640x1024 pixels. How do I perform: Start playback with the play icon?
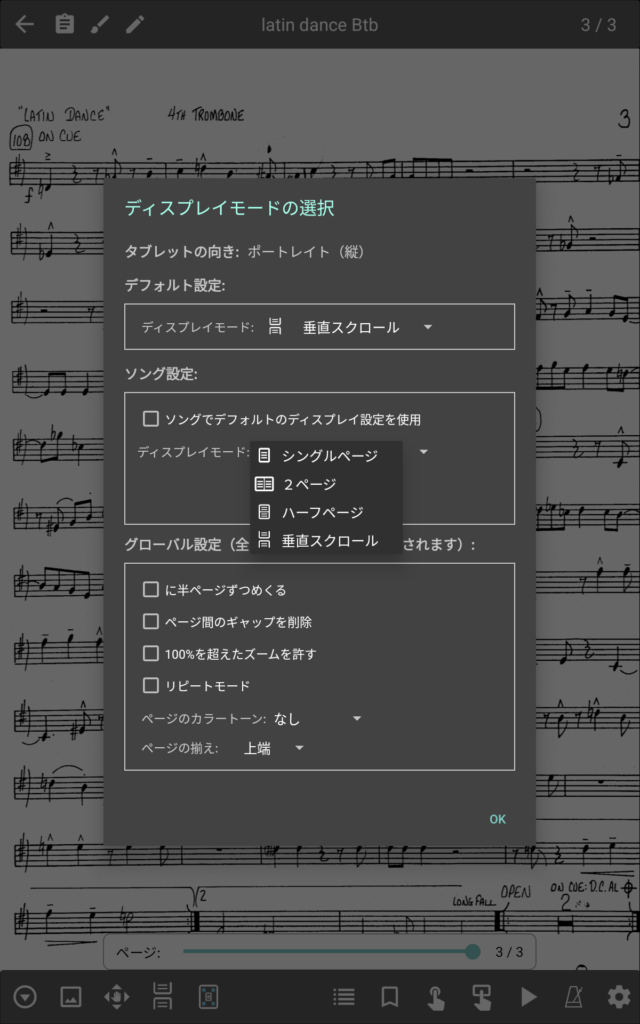pyautogui.click(x=529, y=996)
